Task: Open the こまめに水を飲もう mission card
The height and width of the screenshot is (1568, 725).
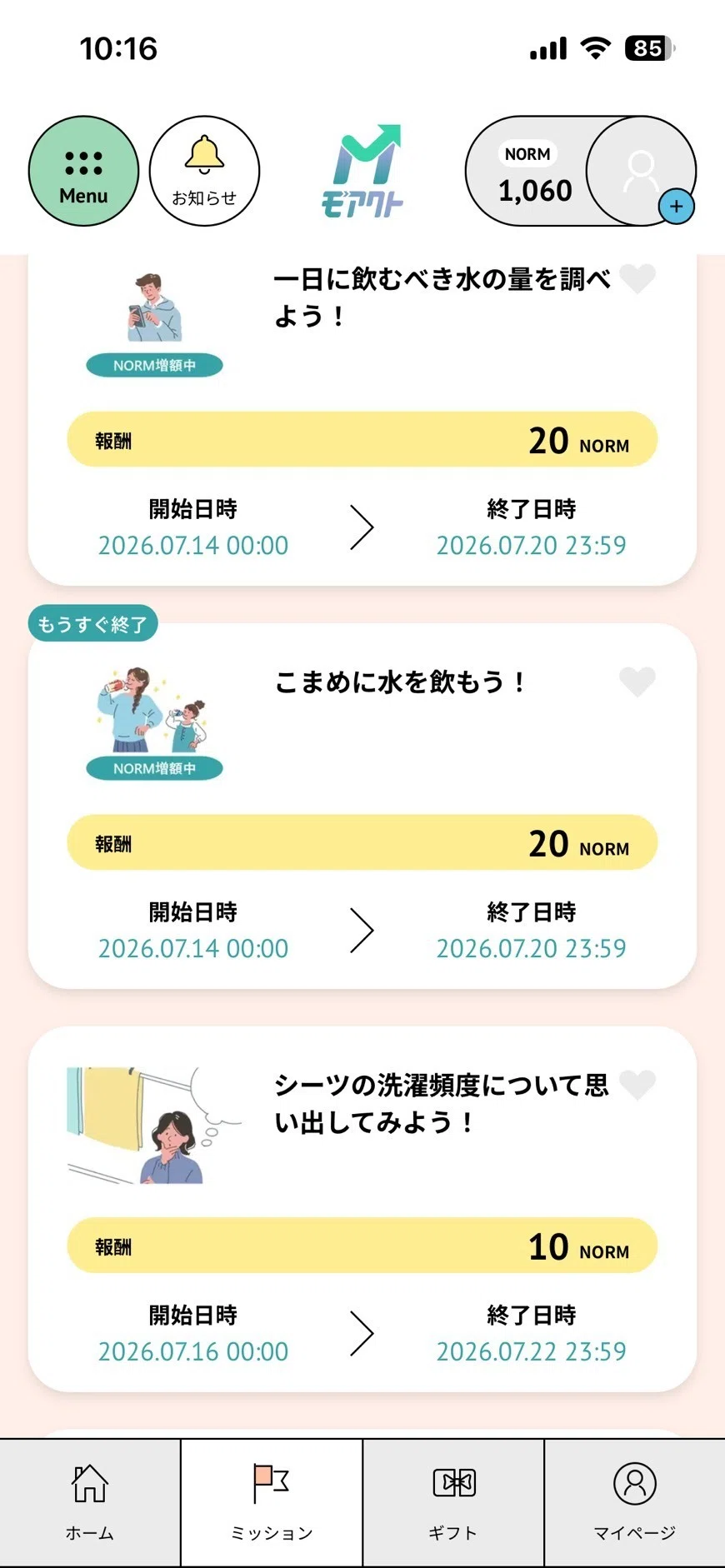Action: (362, 806)
